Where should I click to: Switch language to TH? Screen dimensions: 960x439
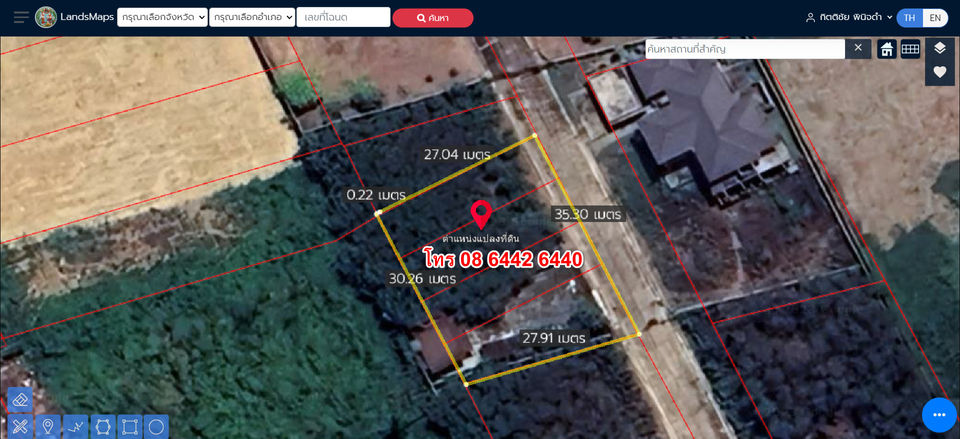pos(909,17)
